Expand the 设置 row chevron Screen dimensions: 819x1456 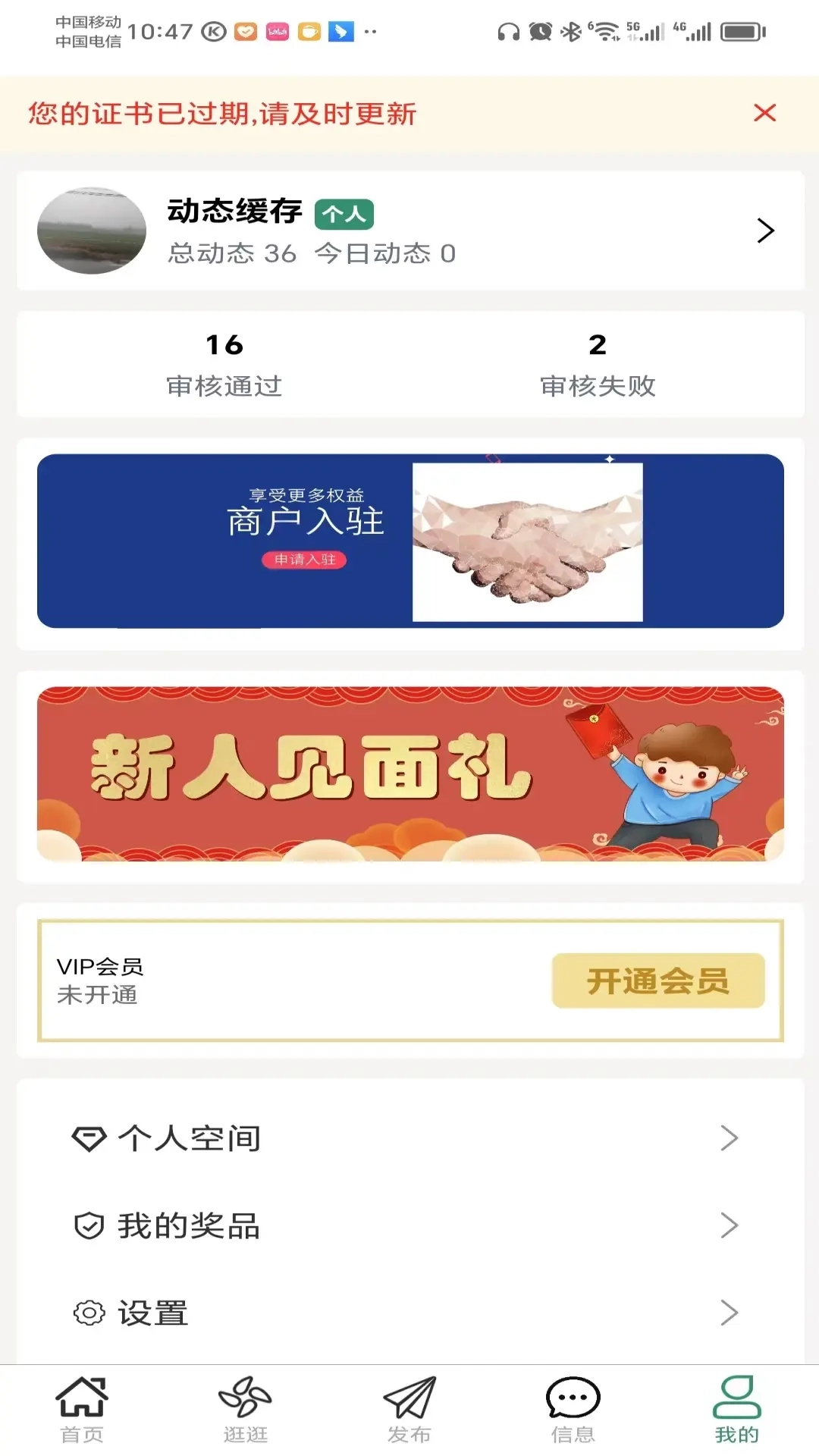pyautogui.click(x=730, y=1312)
